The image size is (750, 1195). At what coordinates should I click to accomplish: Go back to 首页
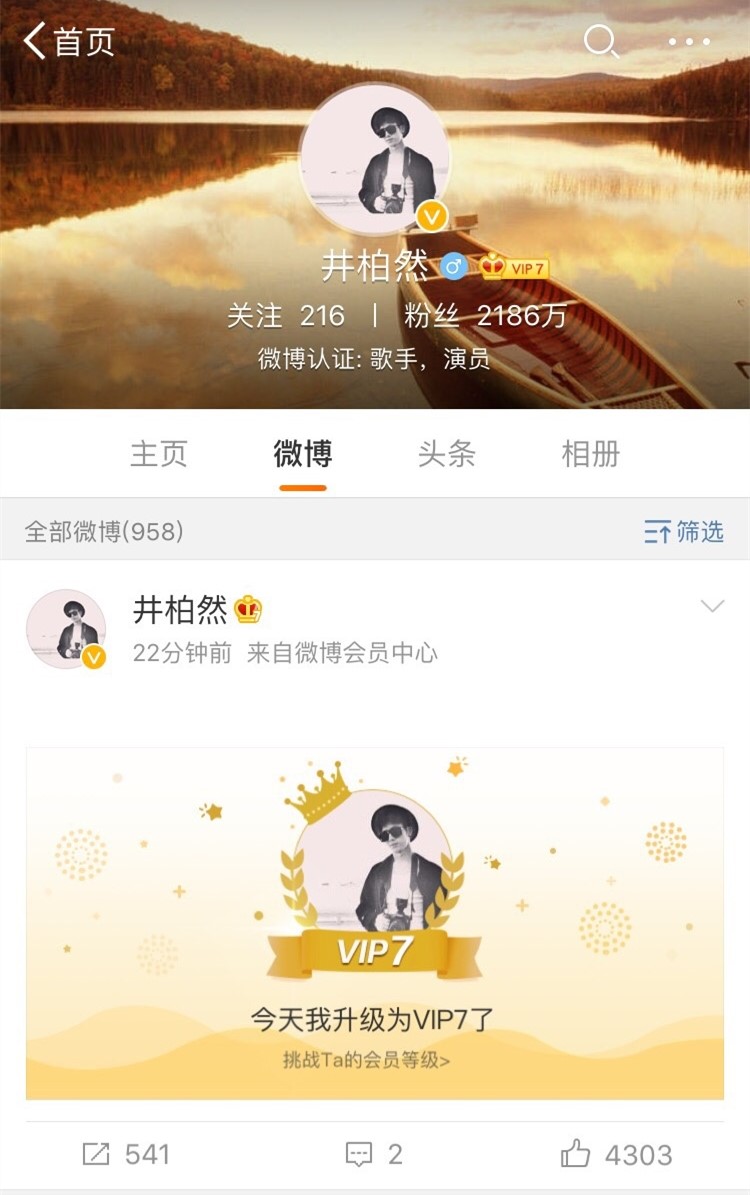click(68, 42)
